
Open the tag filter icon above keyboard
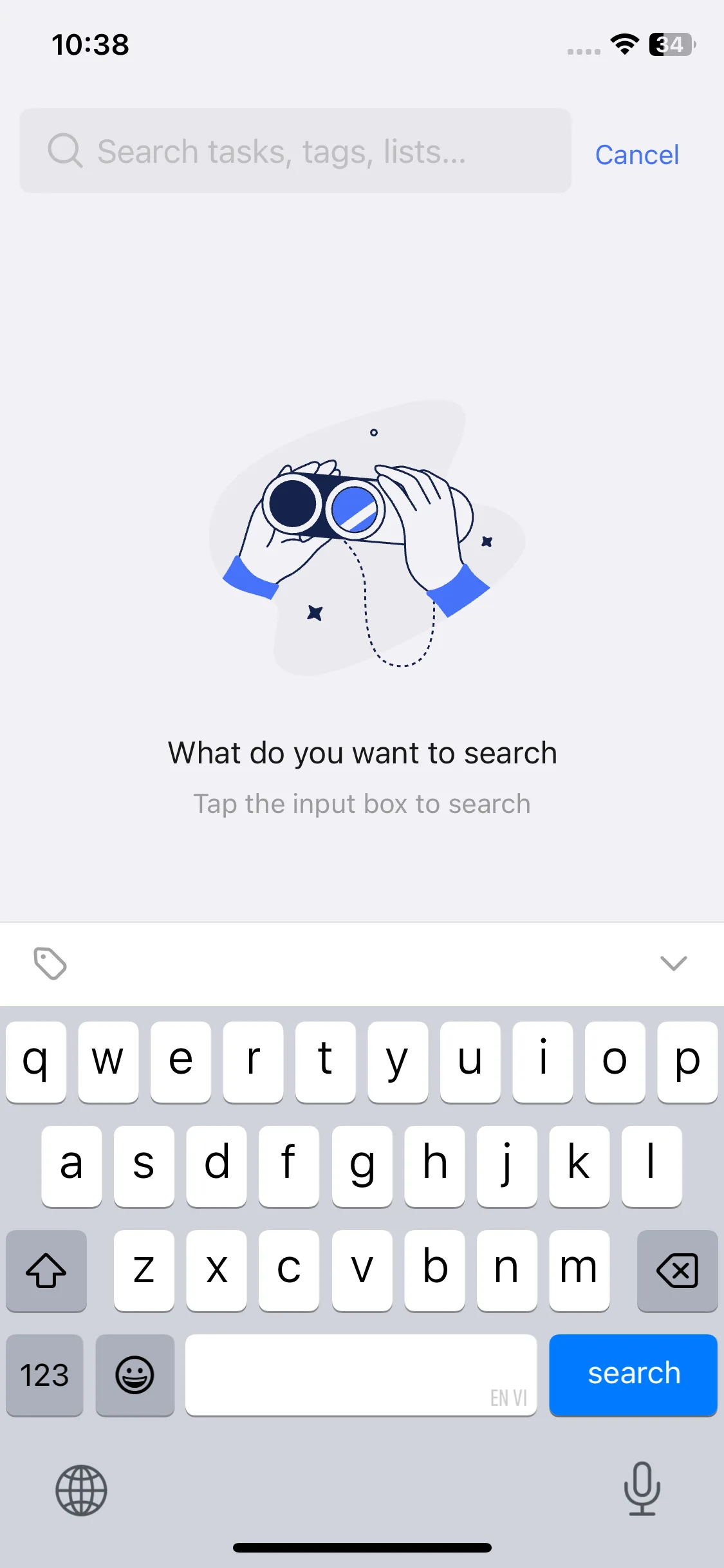(x=50, y=963)
